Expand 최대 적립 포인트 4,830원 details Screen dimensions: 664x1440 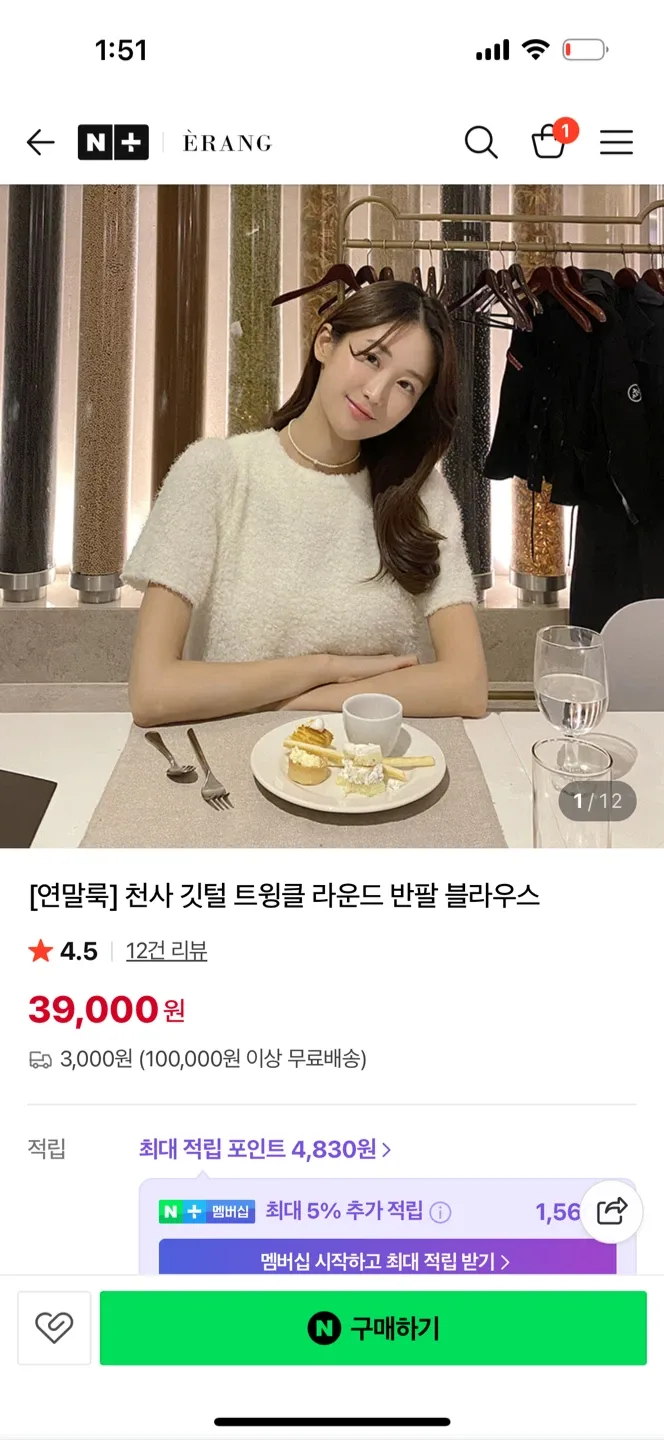265,1149
